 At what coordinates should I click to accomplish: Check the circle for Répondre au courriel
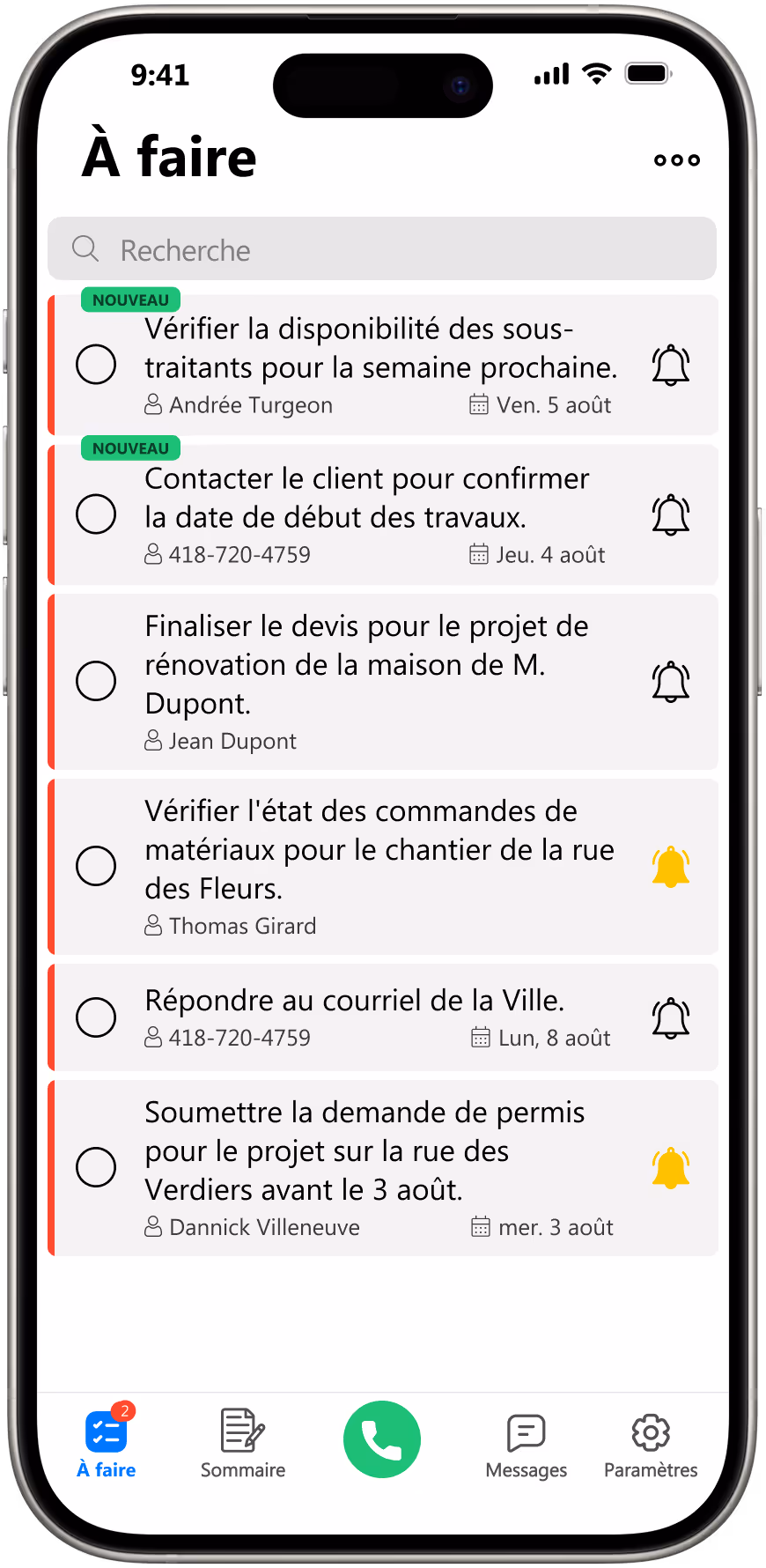click(96, 1017)
